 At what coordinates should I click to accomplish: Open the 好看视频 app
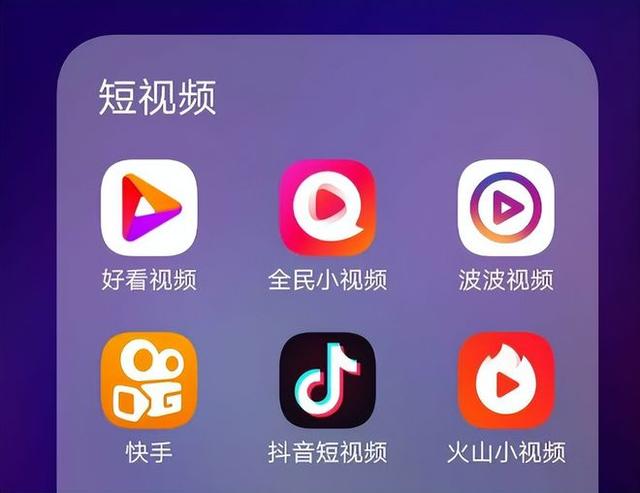click(x=149, y=208)
